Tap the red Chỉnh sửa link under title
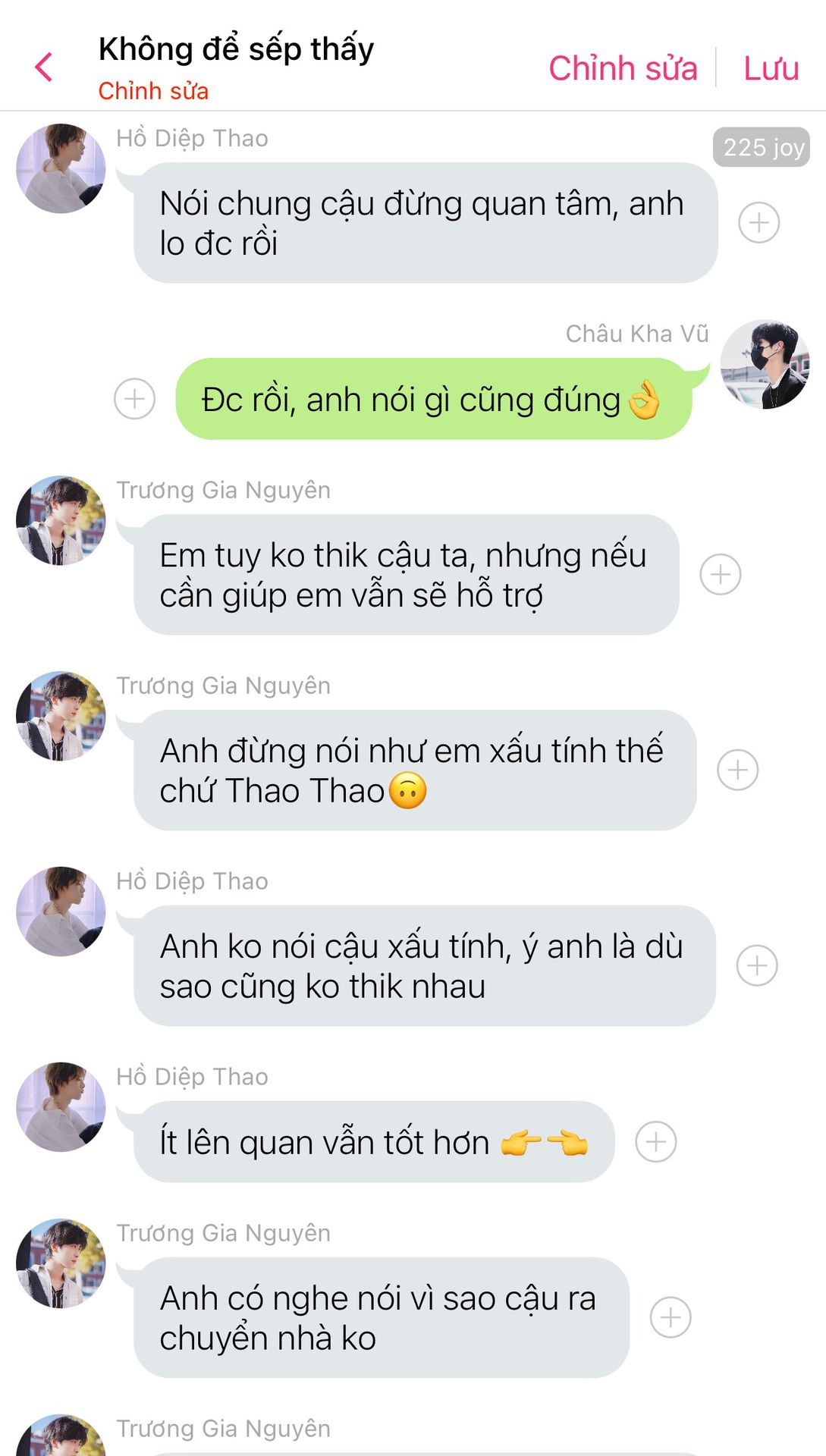This screenshot has height=1456, width=826. click(153, 91)
